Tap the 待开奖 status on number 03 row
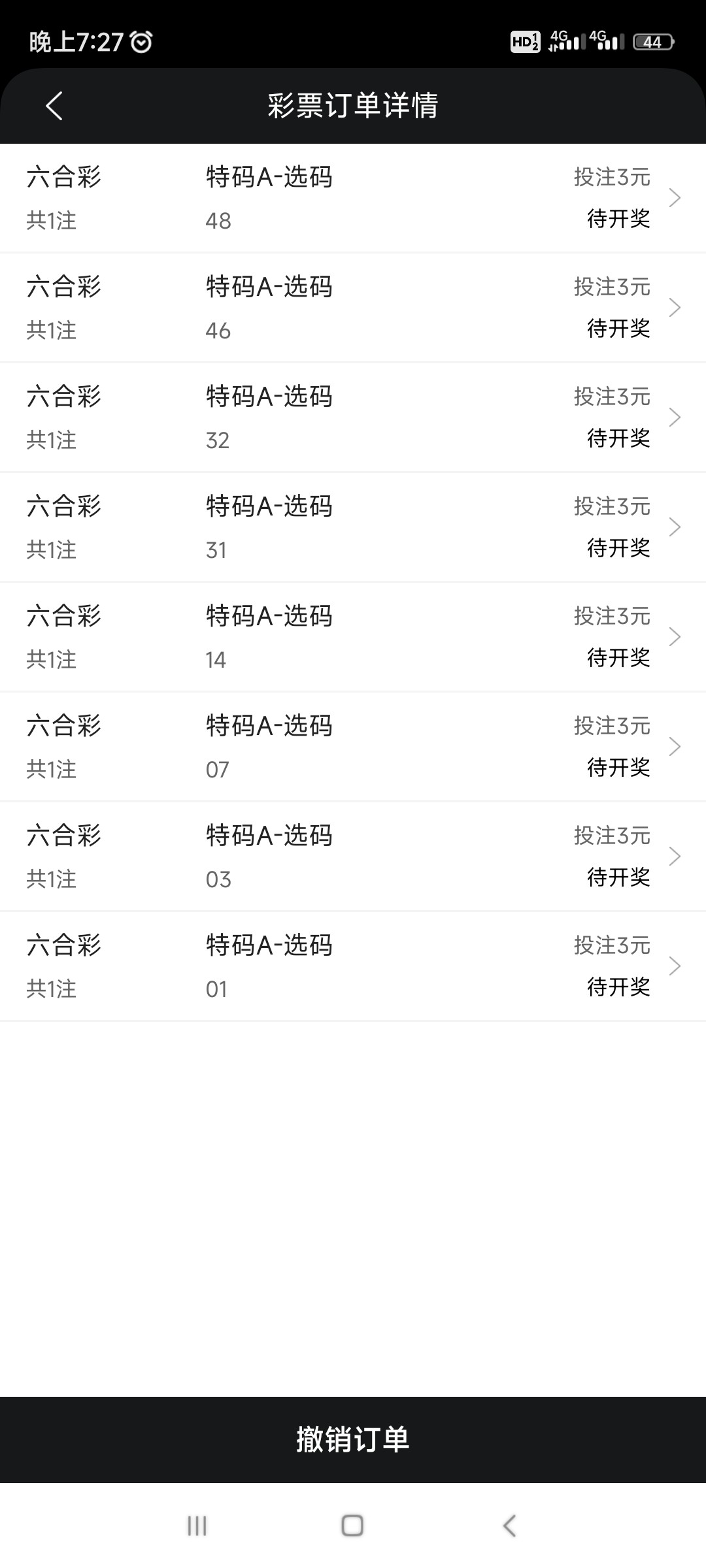The height and width of the screenshot is (1568, 706). 617,879
